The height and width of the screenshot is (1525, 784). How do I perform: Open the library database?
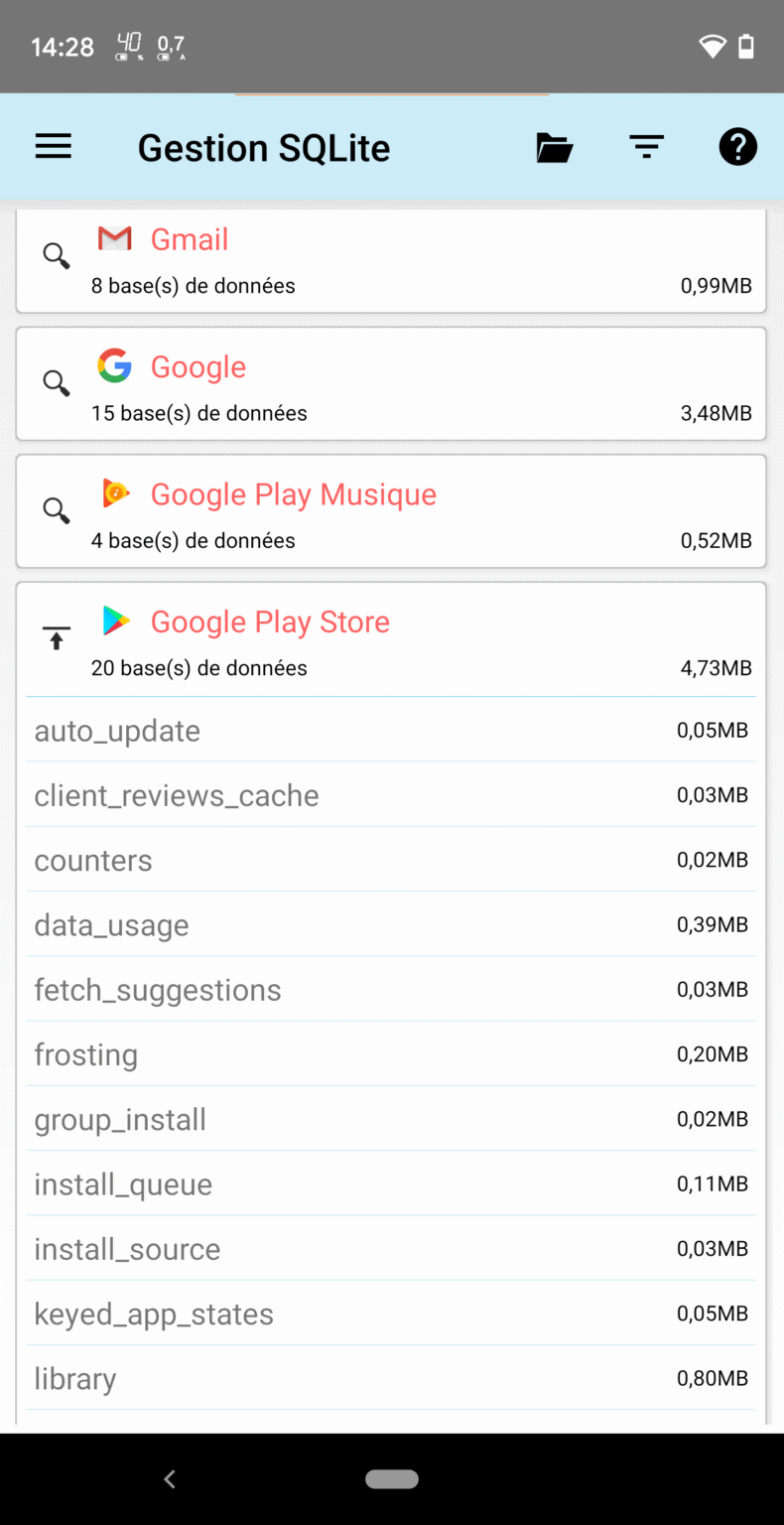392,1378
